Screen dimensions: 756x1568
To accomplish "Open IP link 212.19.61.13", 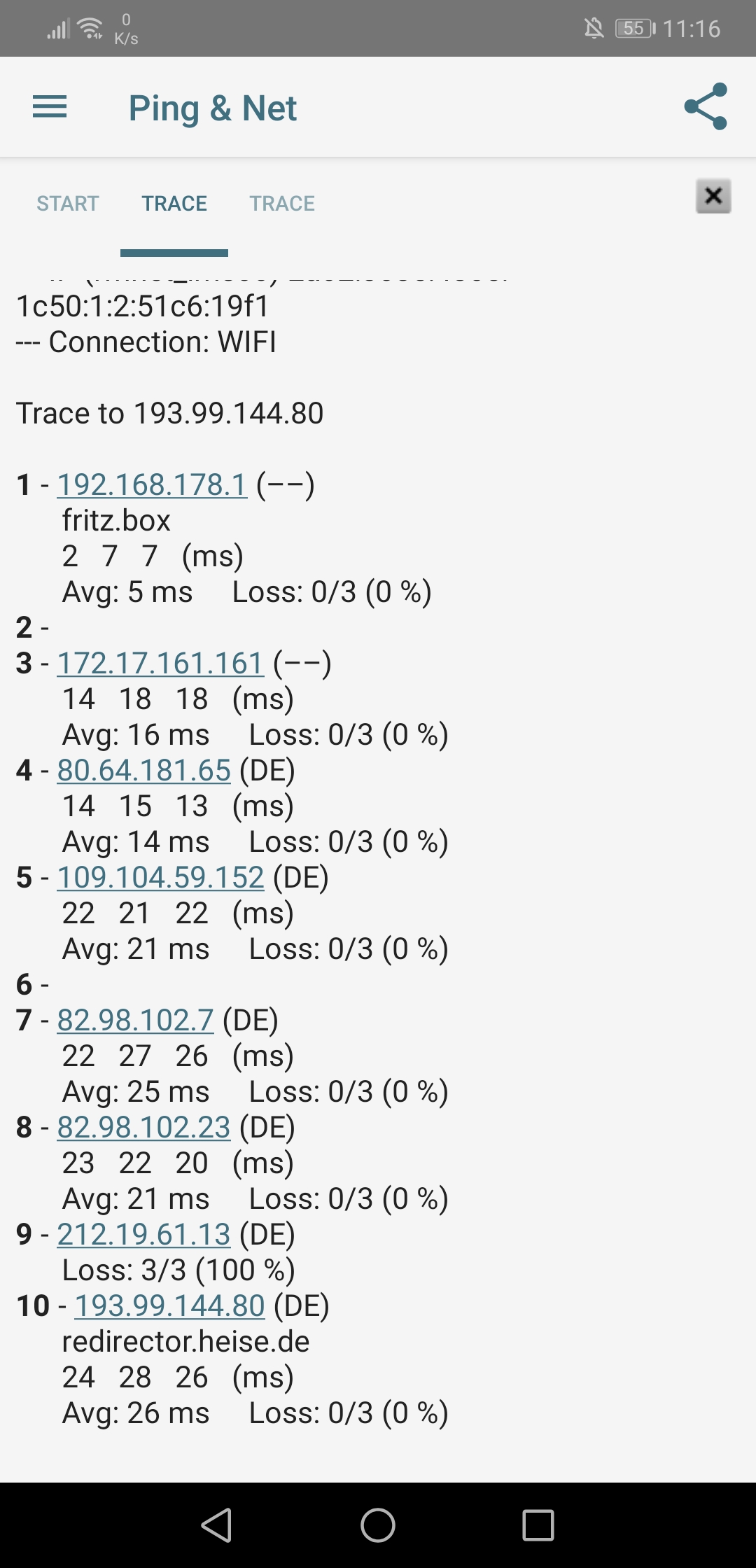I will 143,1234.
